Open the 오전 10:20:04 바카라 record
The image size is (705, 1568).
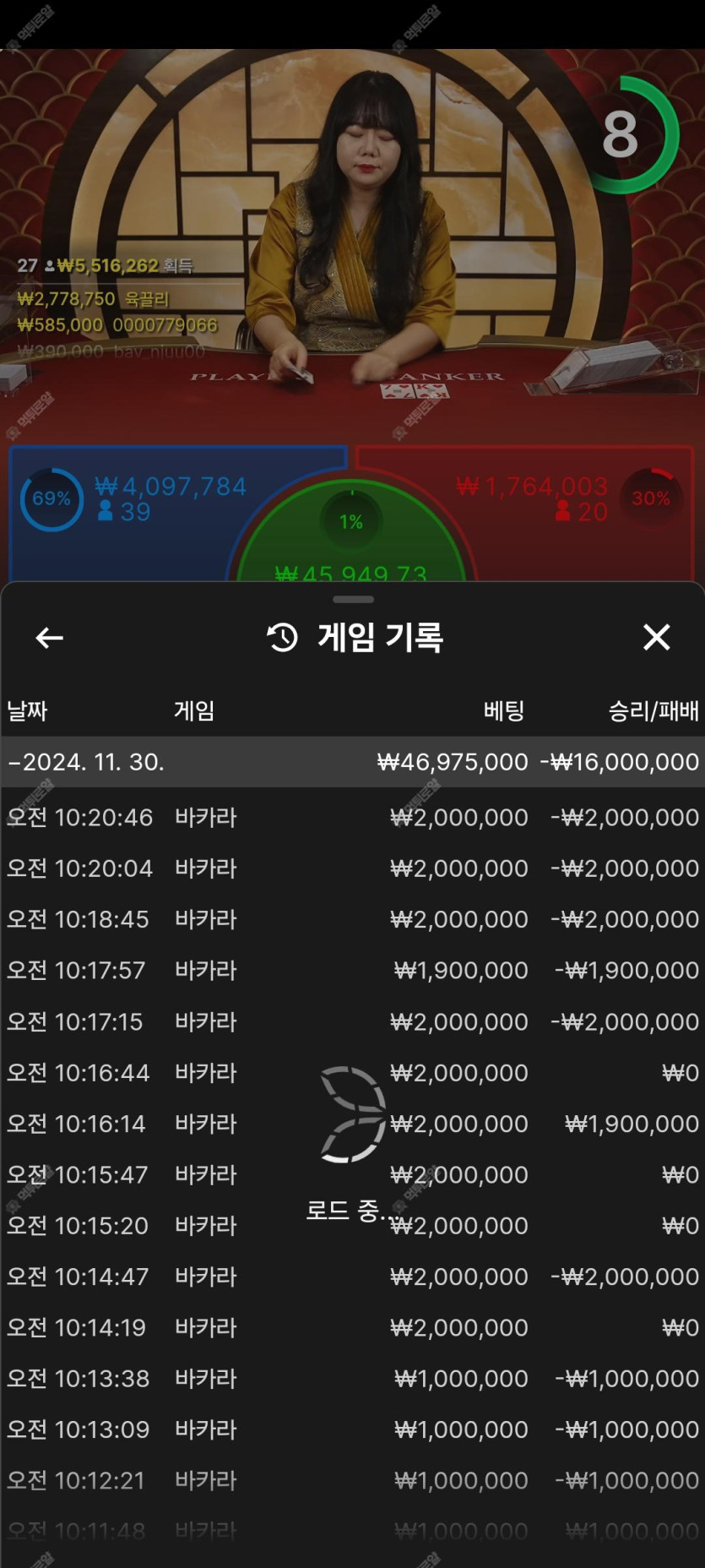tap(352, 868)
